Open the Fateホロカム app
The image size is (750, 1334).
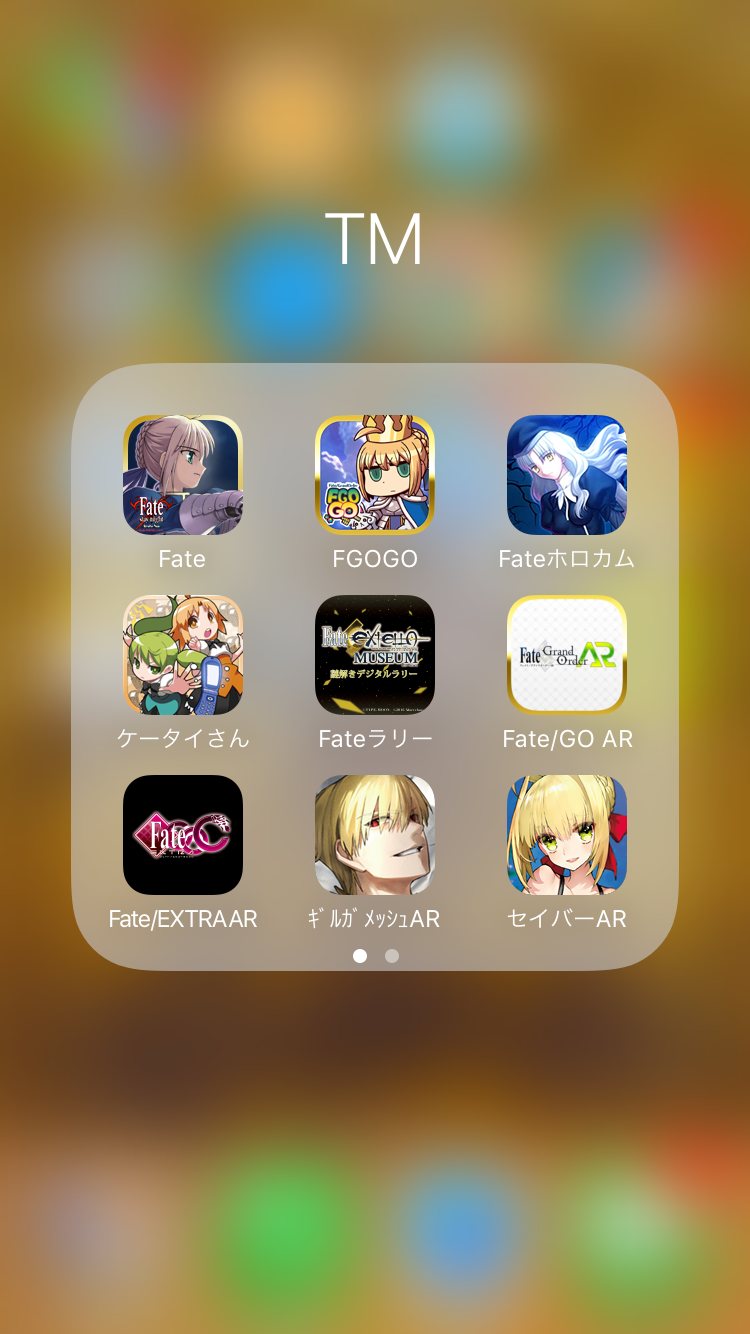pos(566,475)
